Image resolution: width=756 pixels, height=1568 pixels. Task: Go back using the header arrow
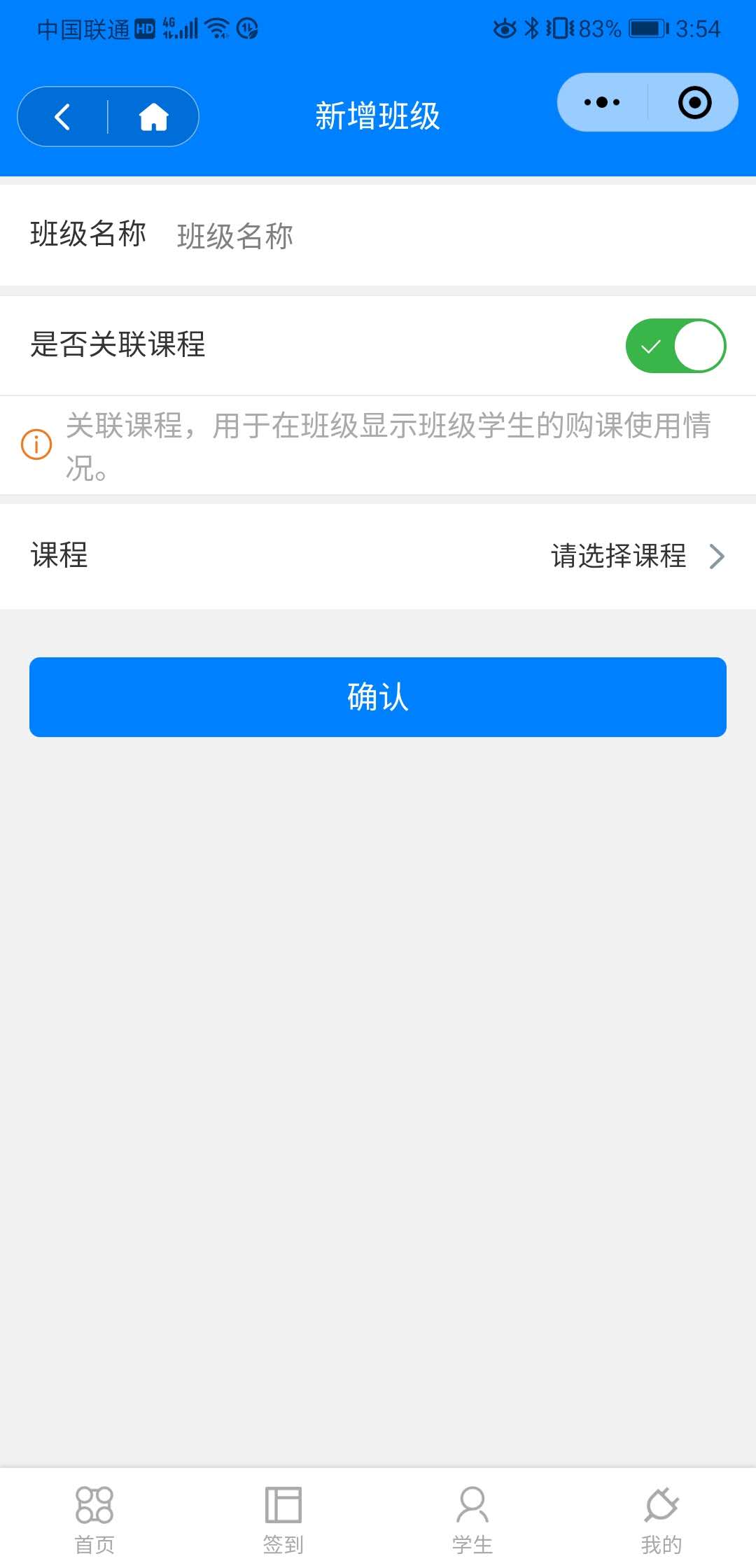(x=62, y=117)
